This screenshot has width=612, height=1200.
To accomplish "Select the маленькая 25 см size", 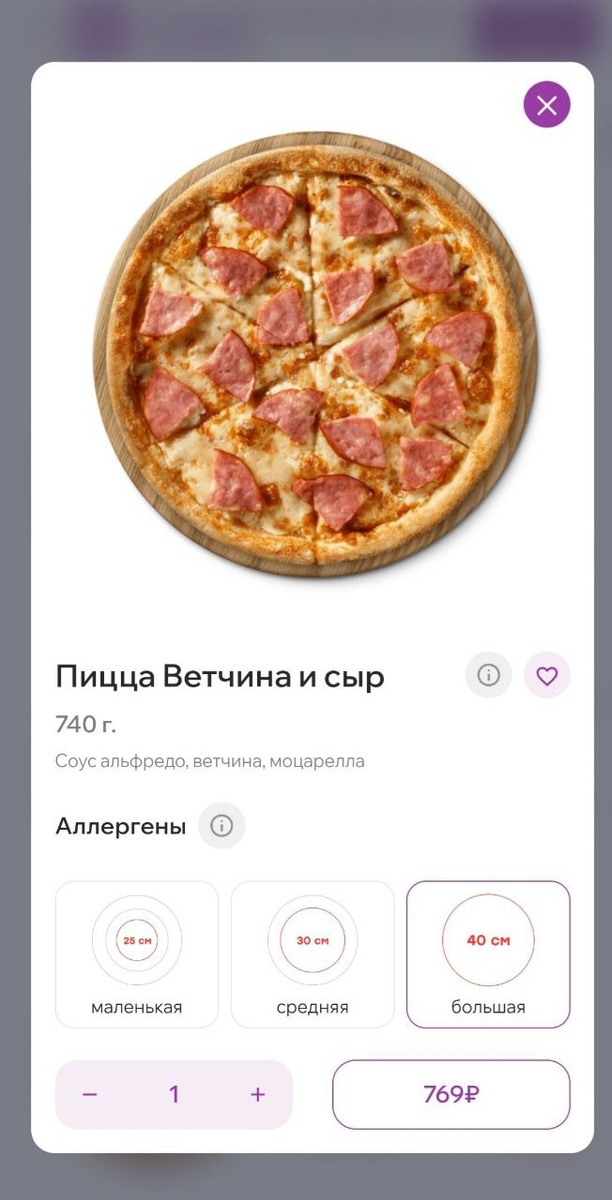I will point(137,954).
